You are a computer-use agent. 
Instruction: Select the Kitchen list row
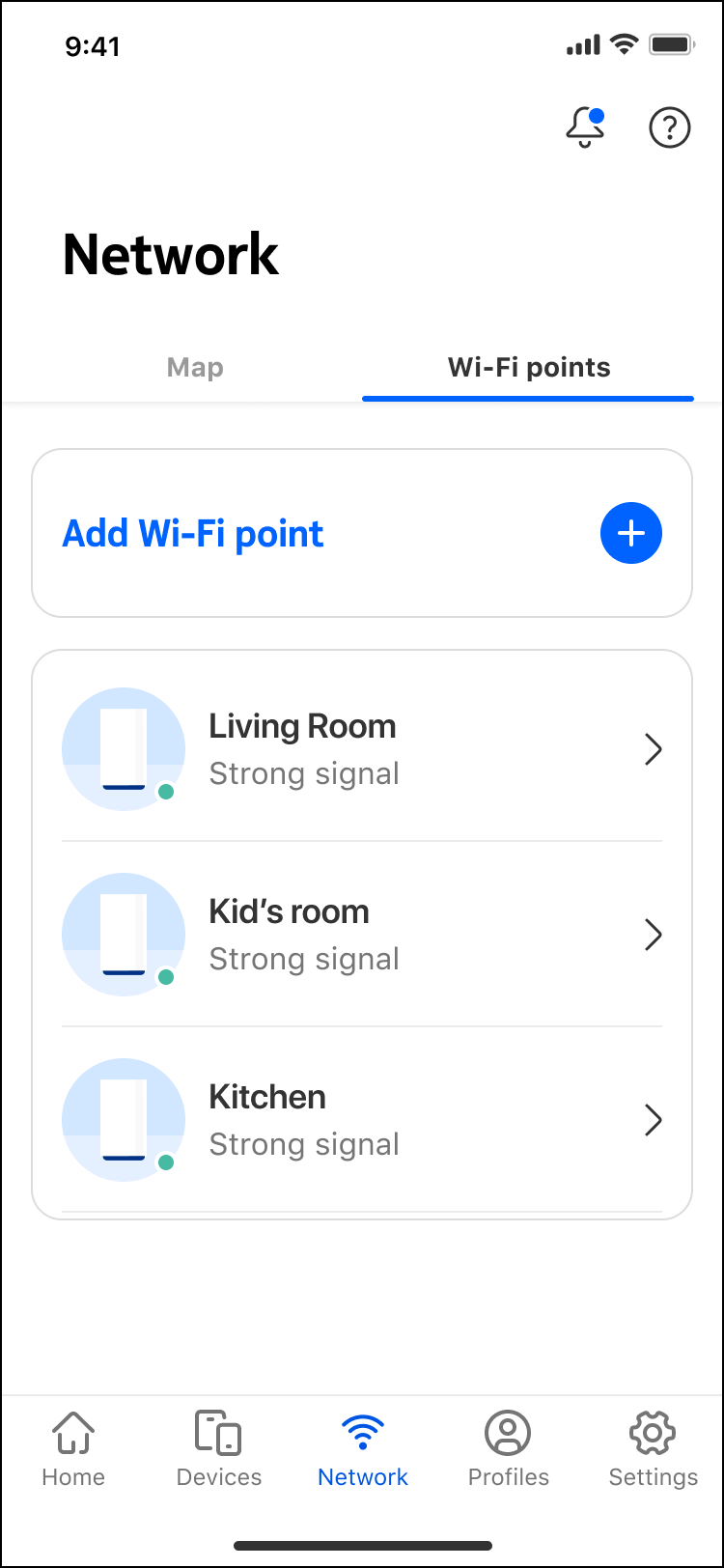click(362, 1119)
